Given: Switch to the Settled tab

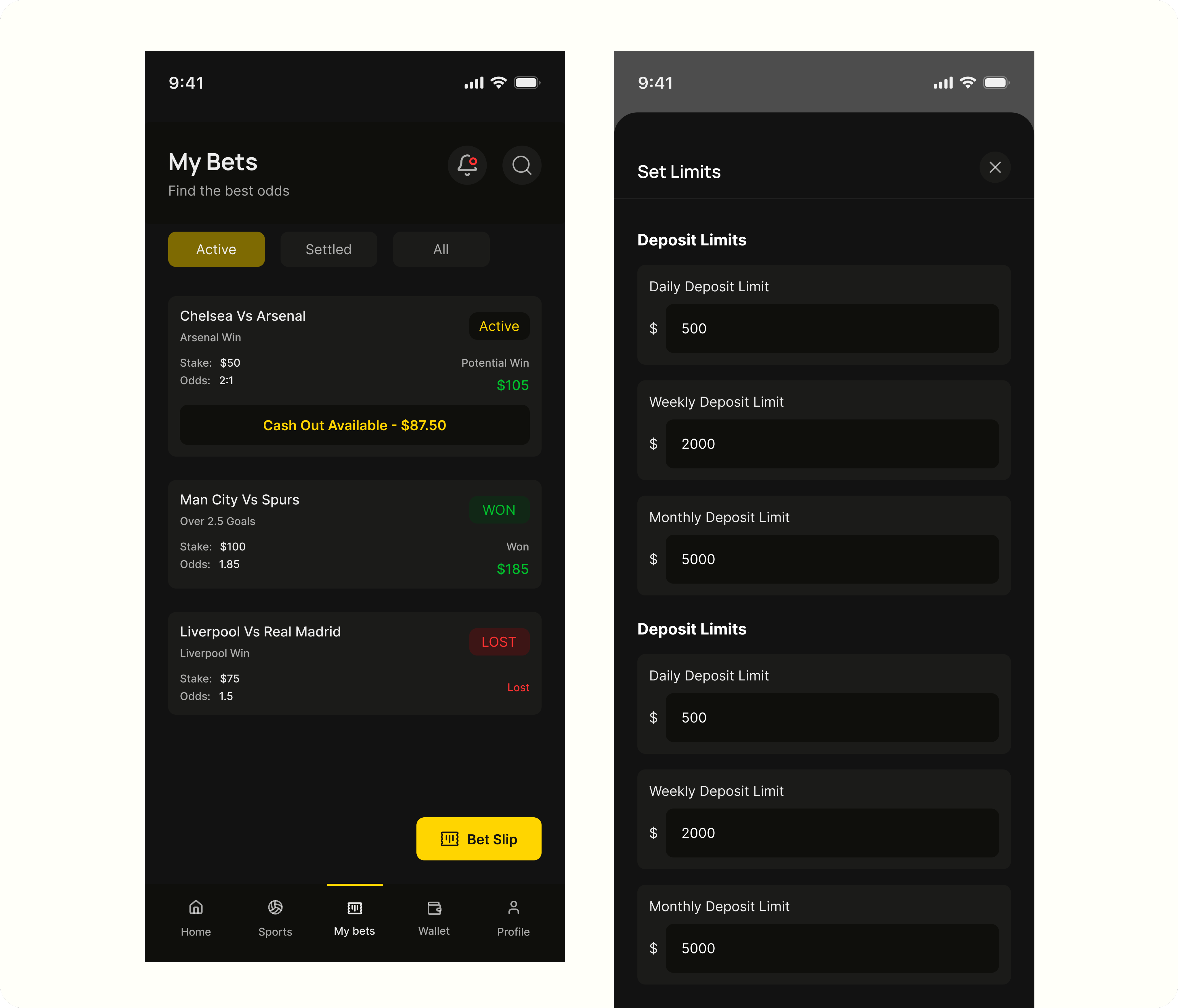Looking at the screenshot, I should [329, 249].
